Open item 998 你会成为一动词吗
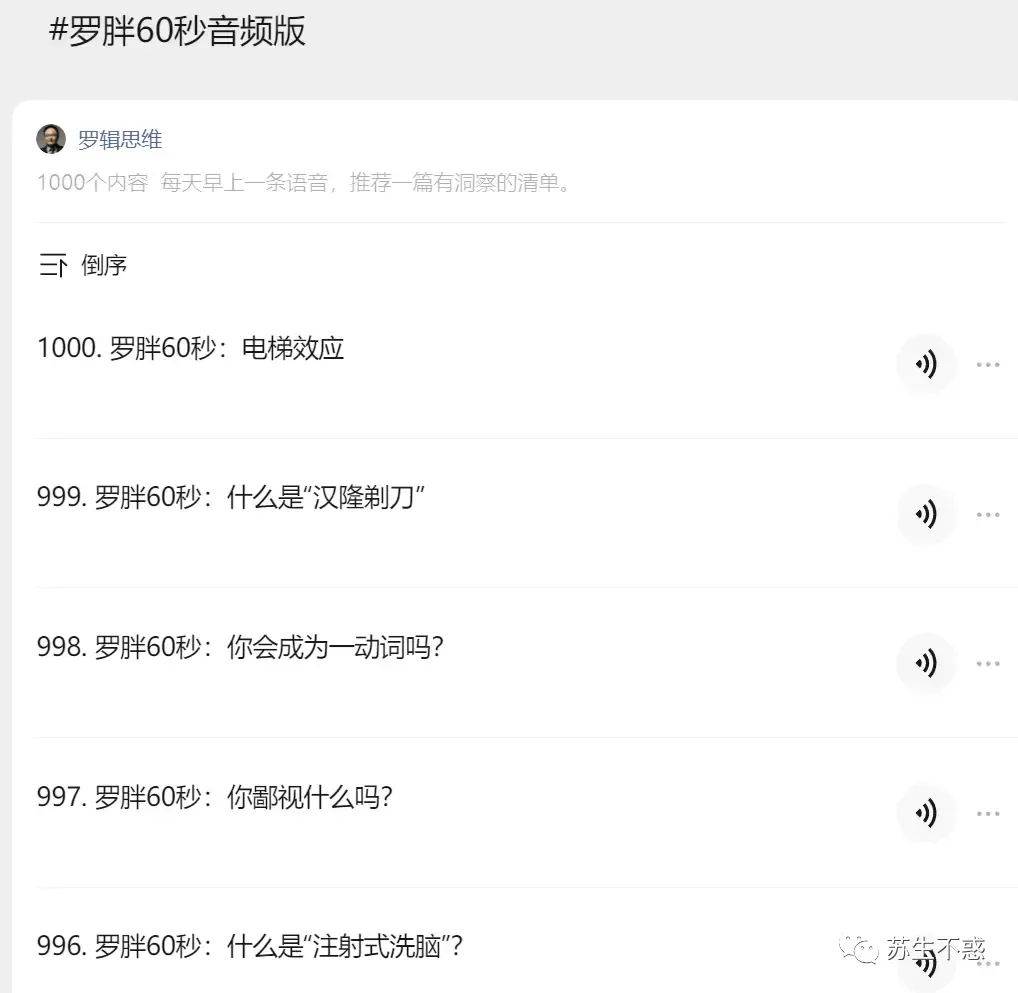 point(240,648)
